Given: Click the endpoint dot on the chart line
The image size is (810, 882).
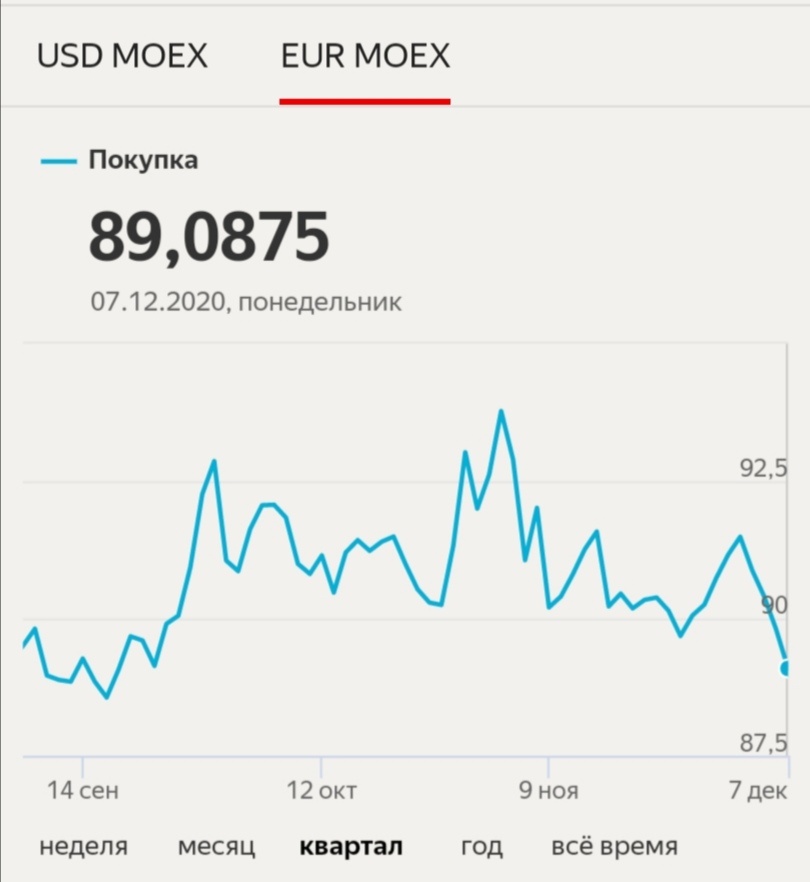Looking at the screenshot, I should tap(786, 668).
